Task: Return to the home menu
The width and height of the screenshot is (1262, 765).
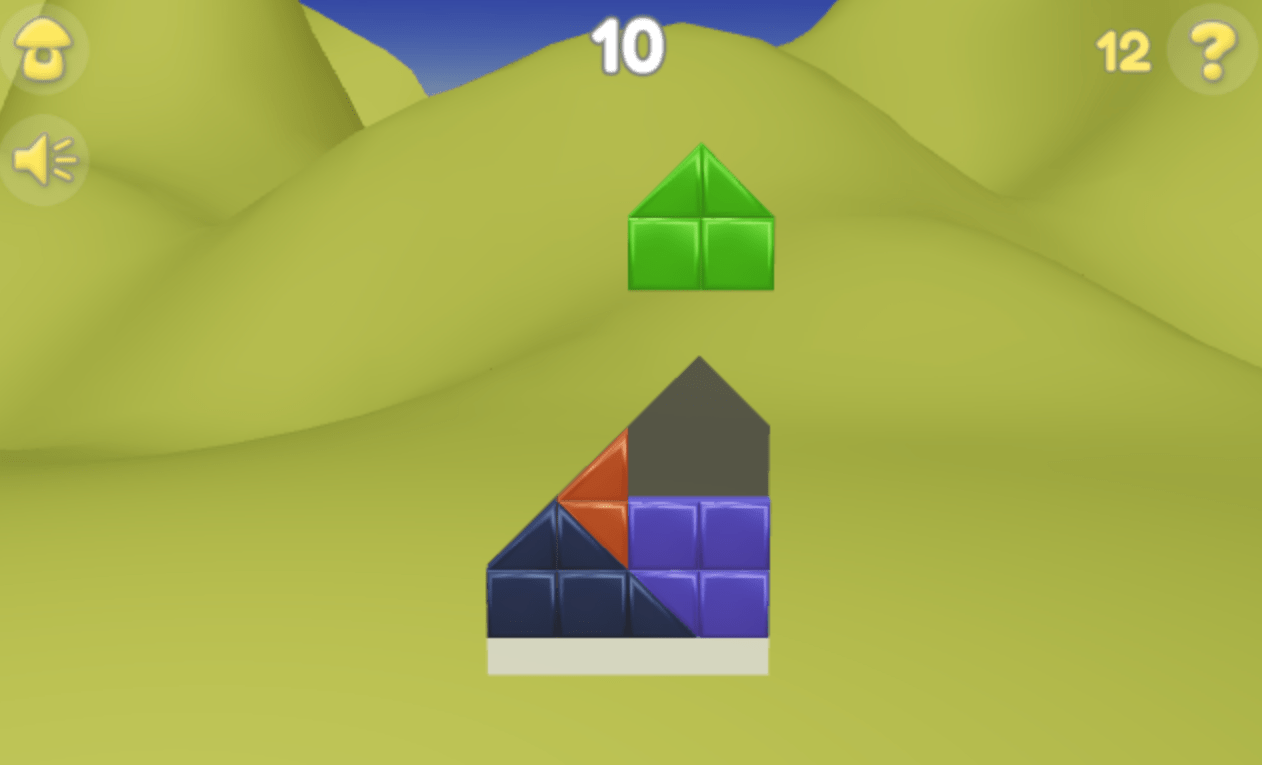Action: [x=43, y=50]
